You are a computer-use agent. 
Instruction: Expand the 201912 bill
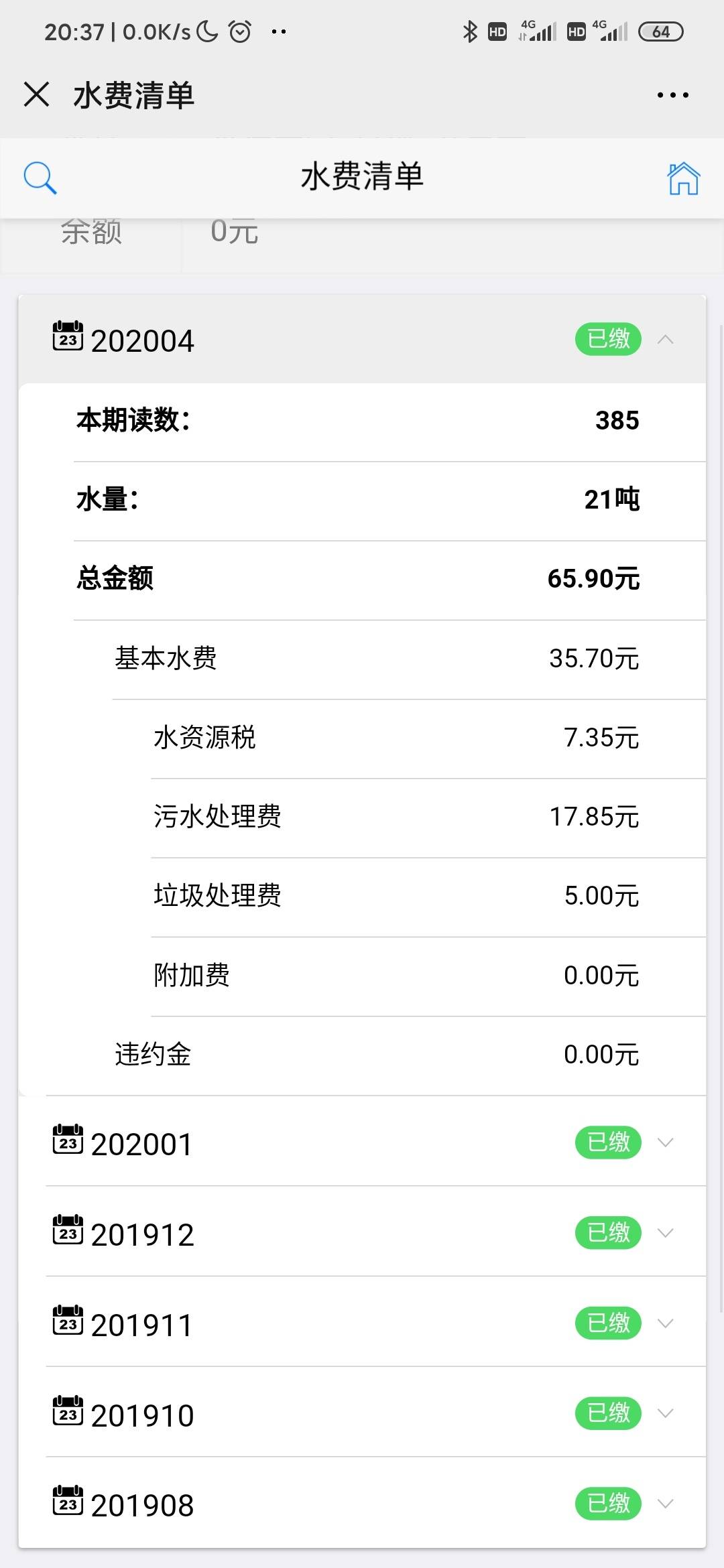coord(375,1233)
